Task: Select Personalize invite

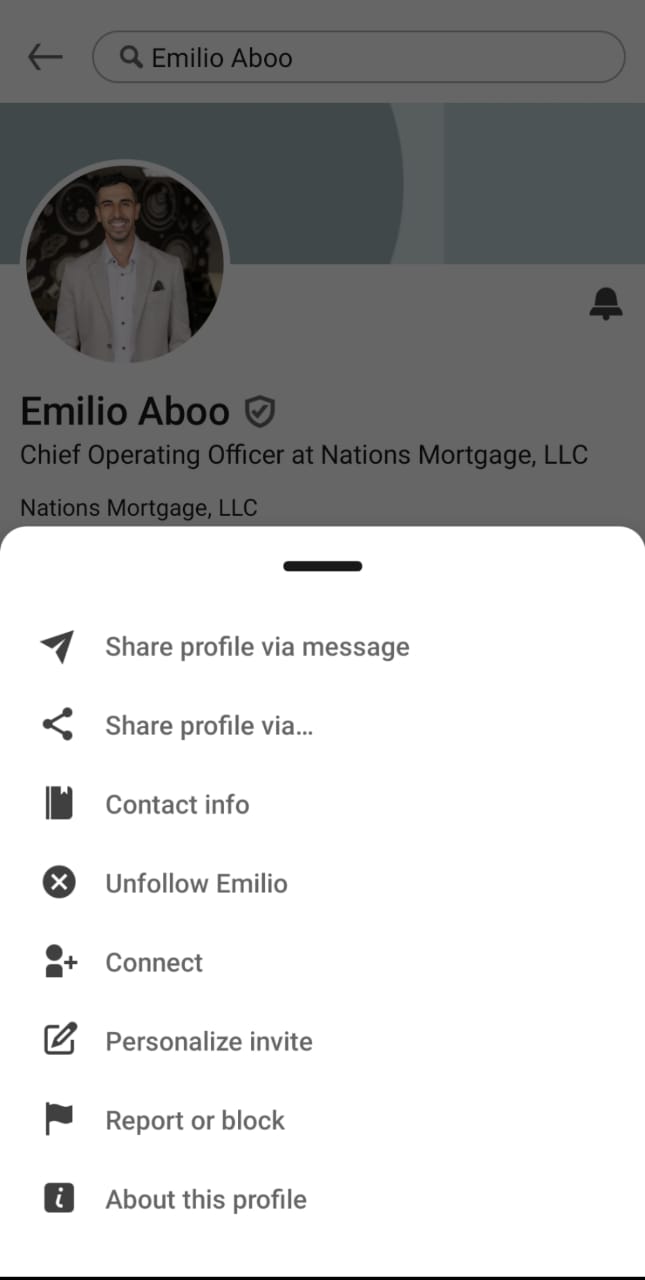Action: 209,1042
